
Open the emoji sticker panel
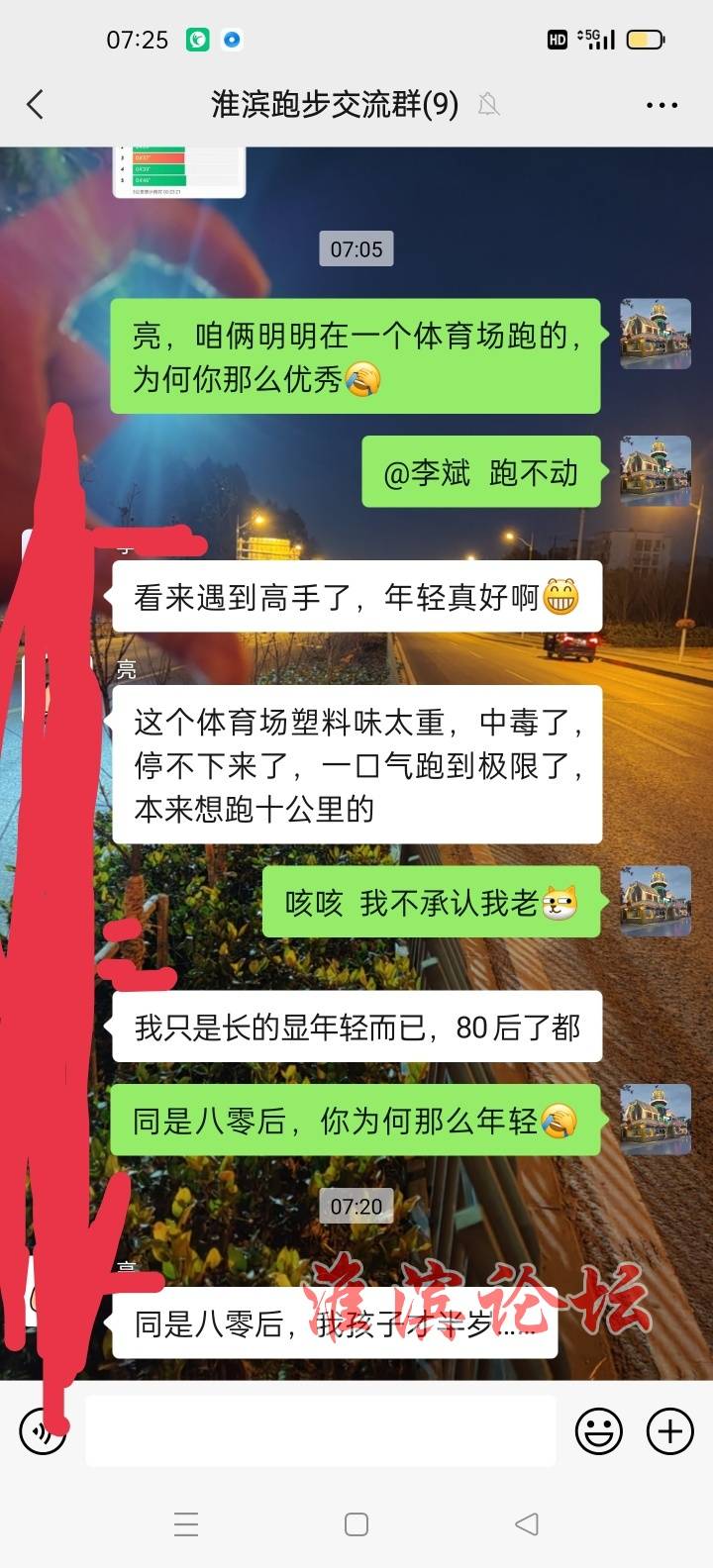pos(599,1431)
